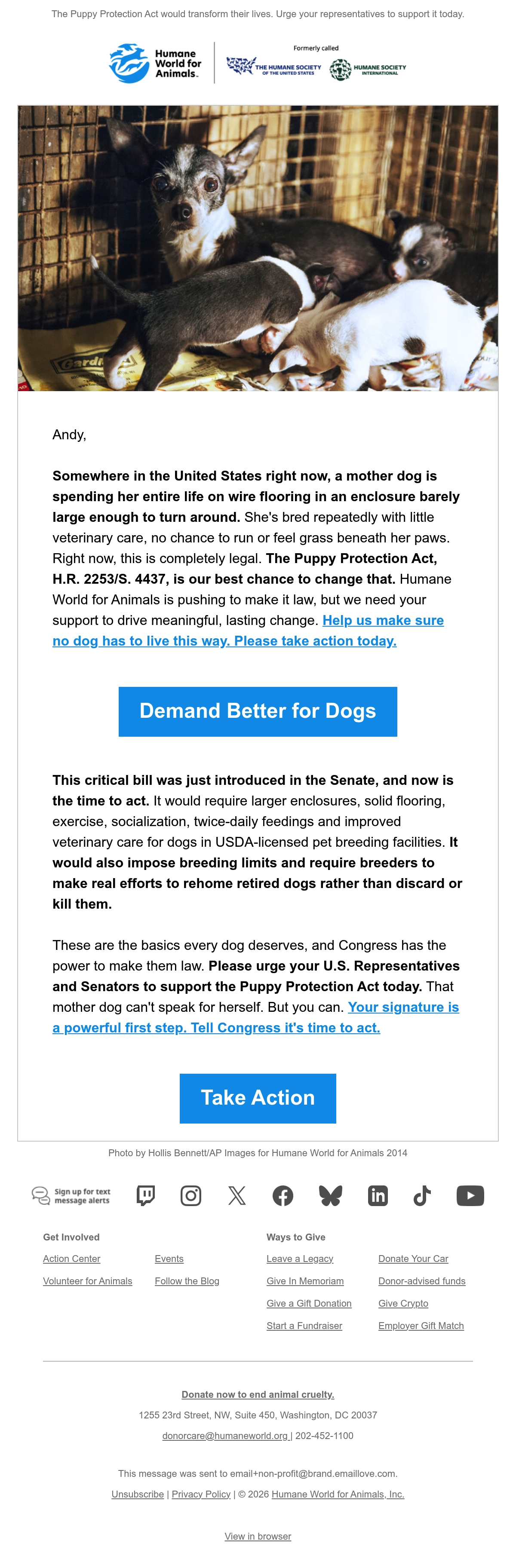
Task: Unsubscribe from this mailing list
Action: (x=138, y=1494)
